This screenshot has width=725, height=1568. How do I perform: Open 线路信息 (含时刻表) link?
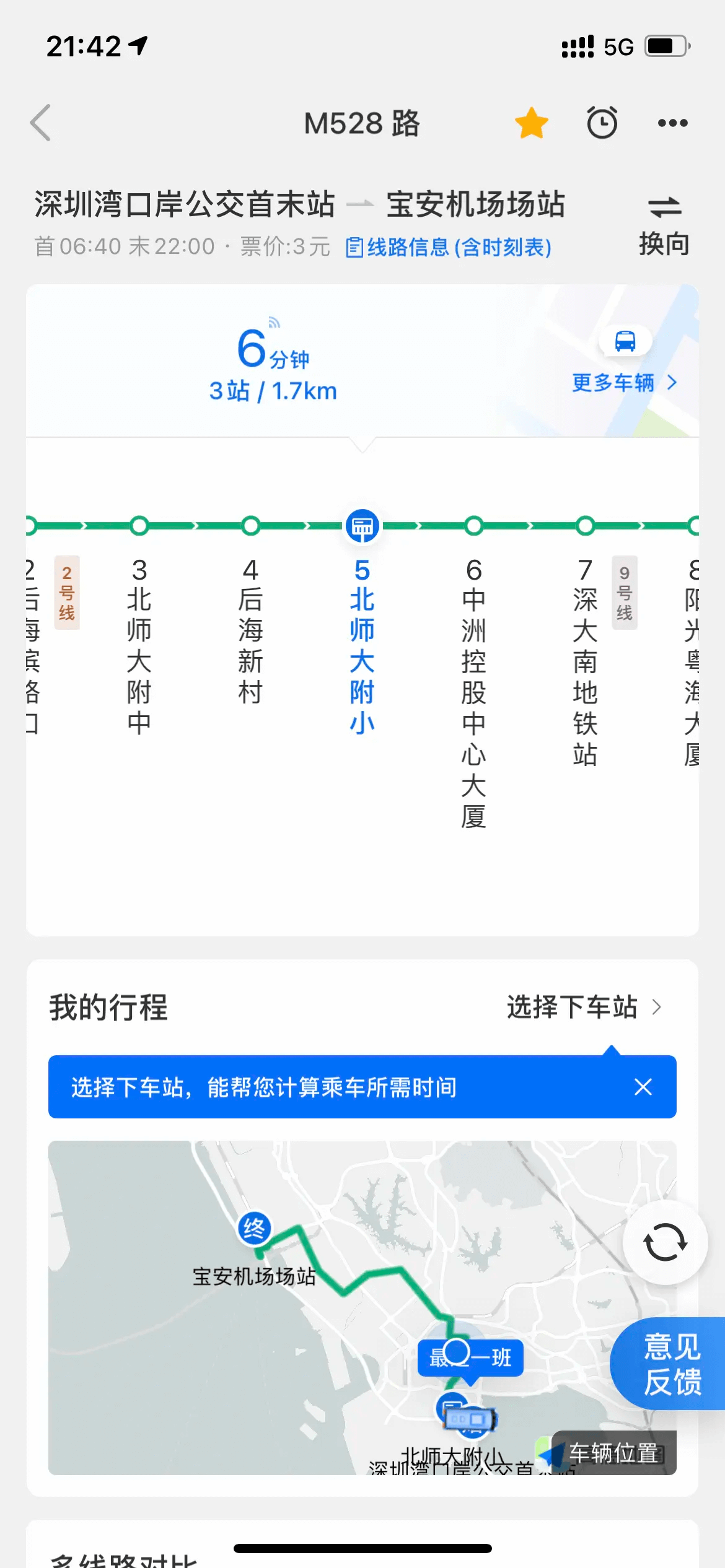449,247
